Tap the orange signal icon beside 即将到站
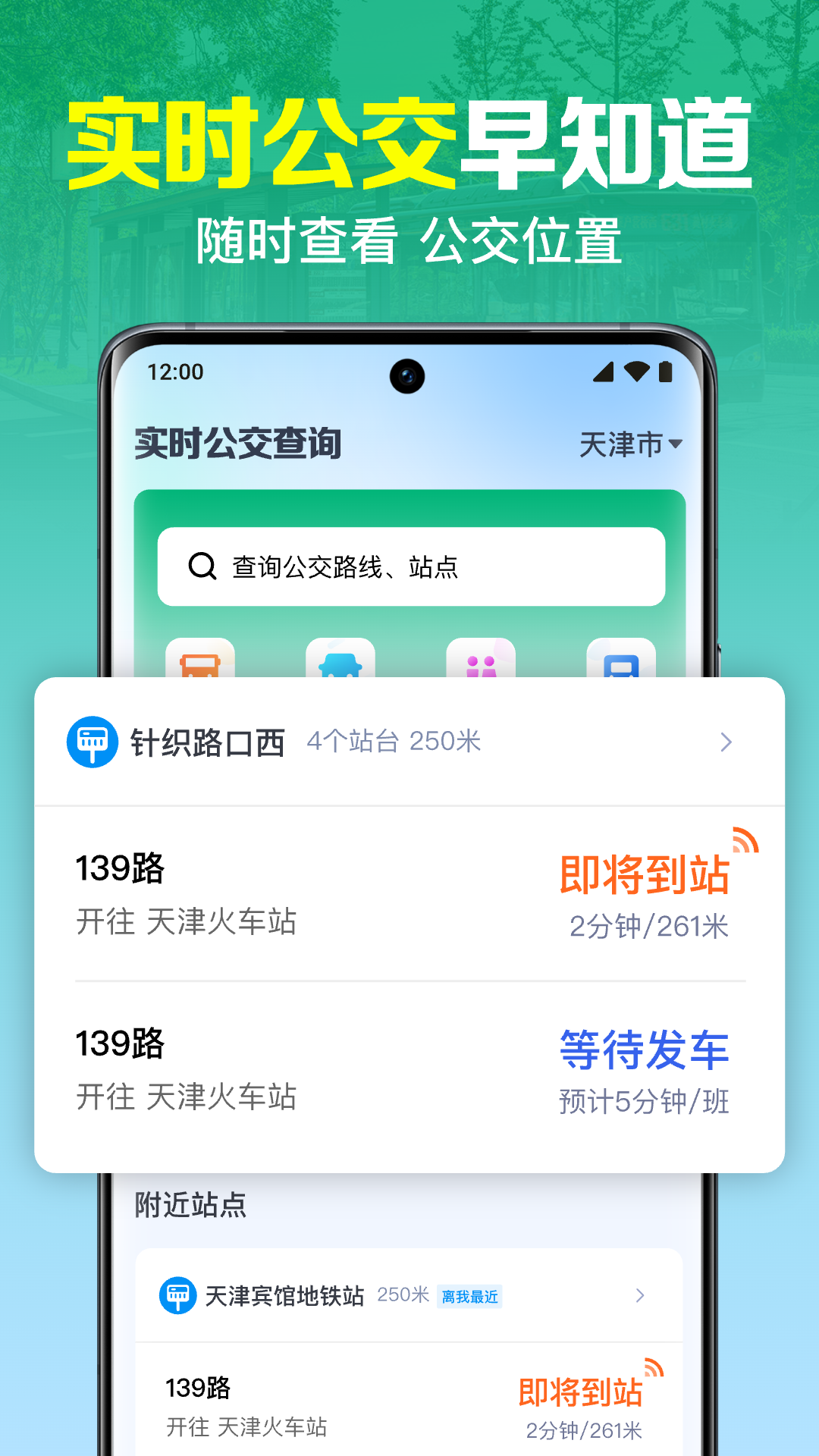Viewport: 819px width, 1456px height. coord(744,842)
